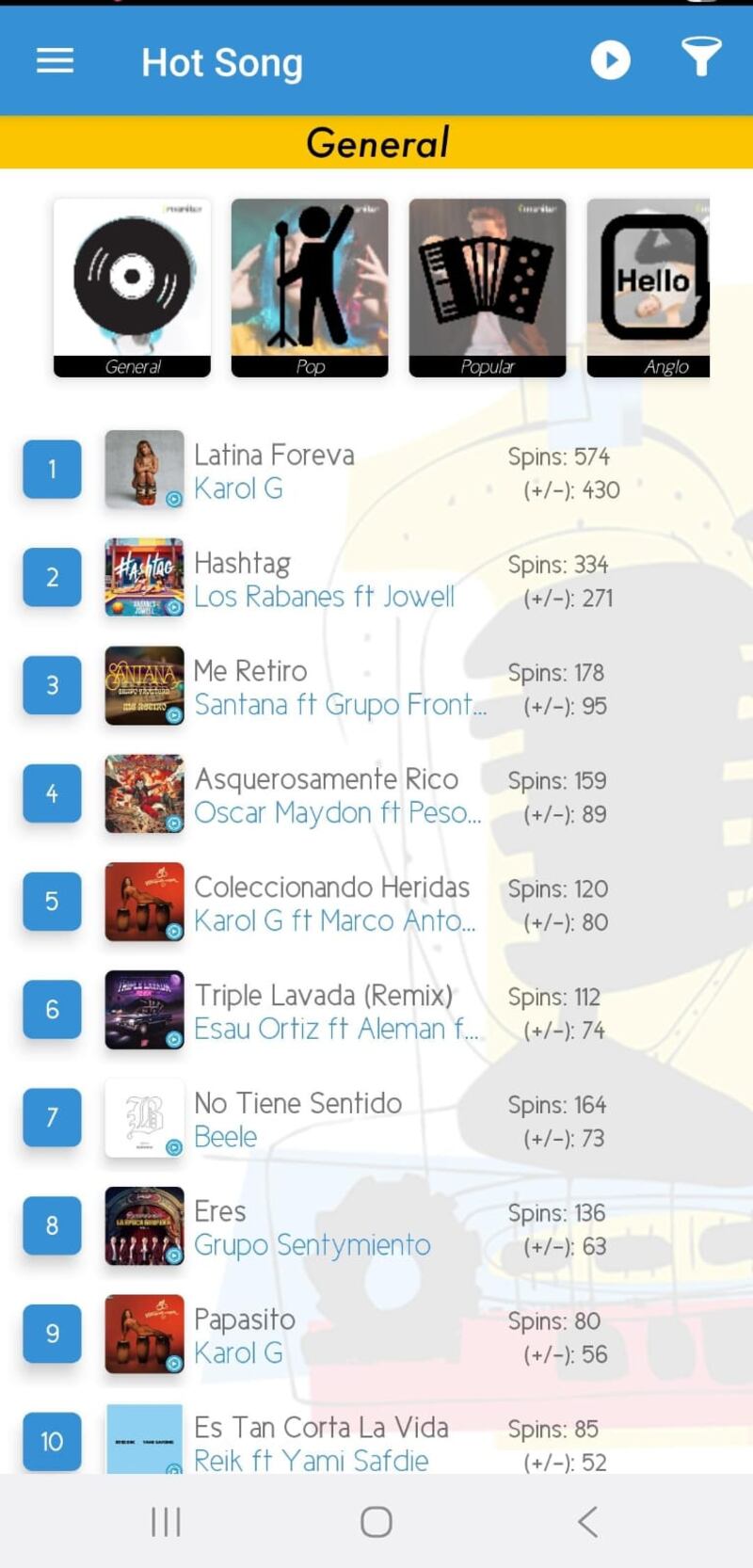Screen dimensions: 753x1568
Task: Open the hamburger drawer menu
Action: point(55,61)
